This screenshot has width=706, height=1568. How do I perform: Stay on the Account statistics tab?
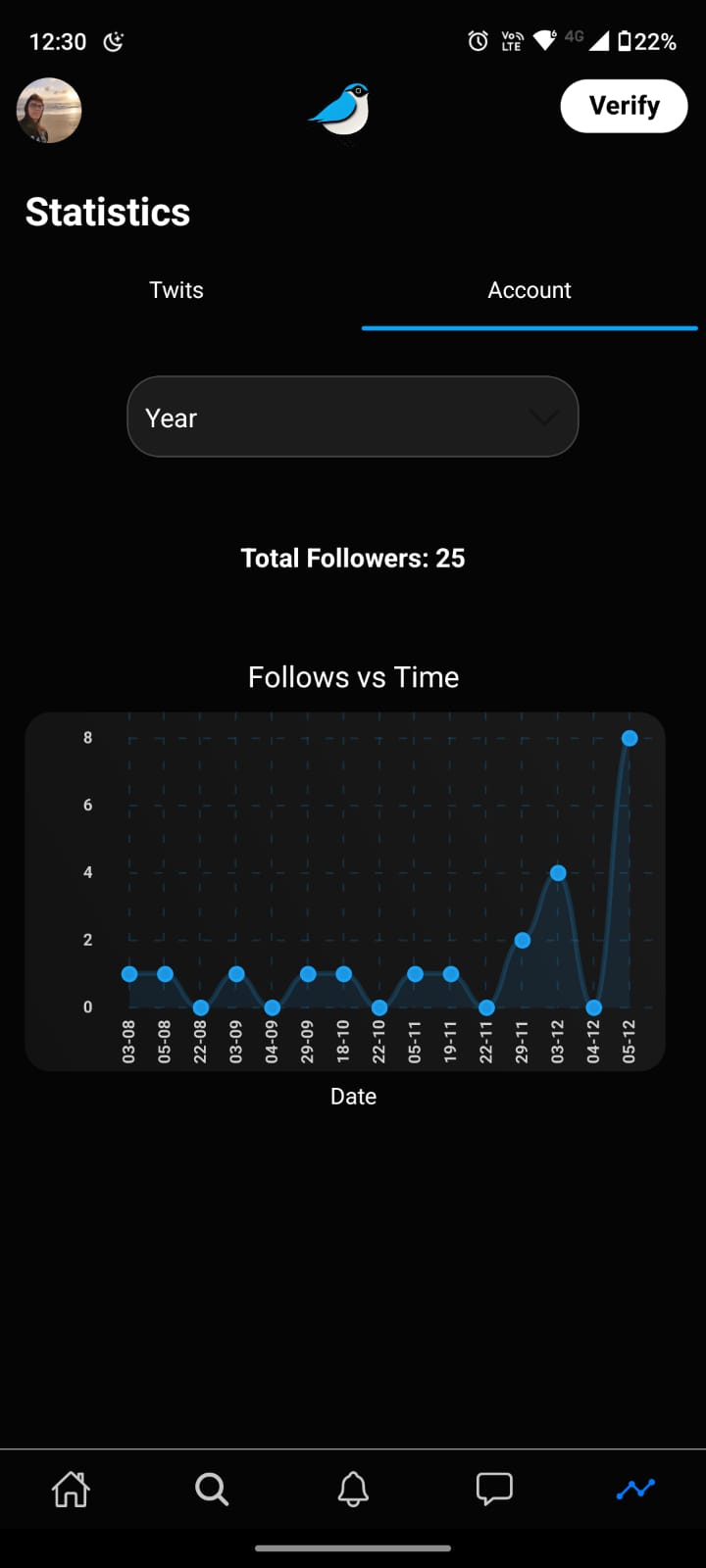(x=529, y=290)
